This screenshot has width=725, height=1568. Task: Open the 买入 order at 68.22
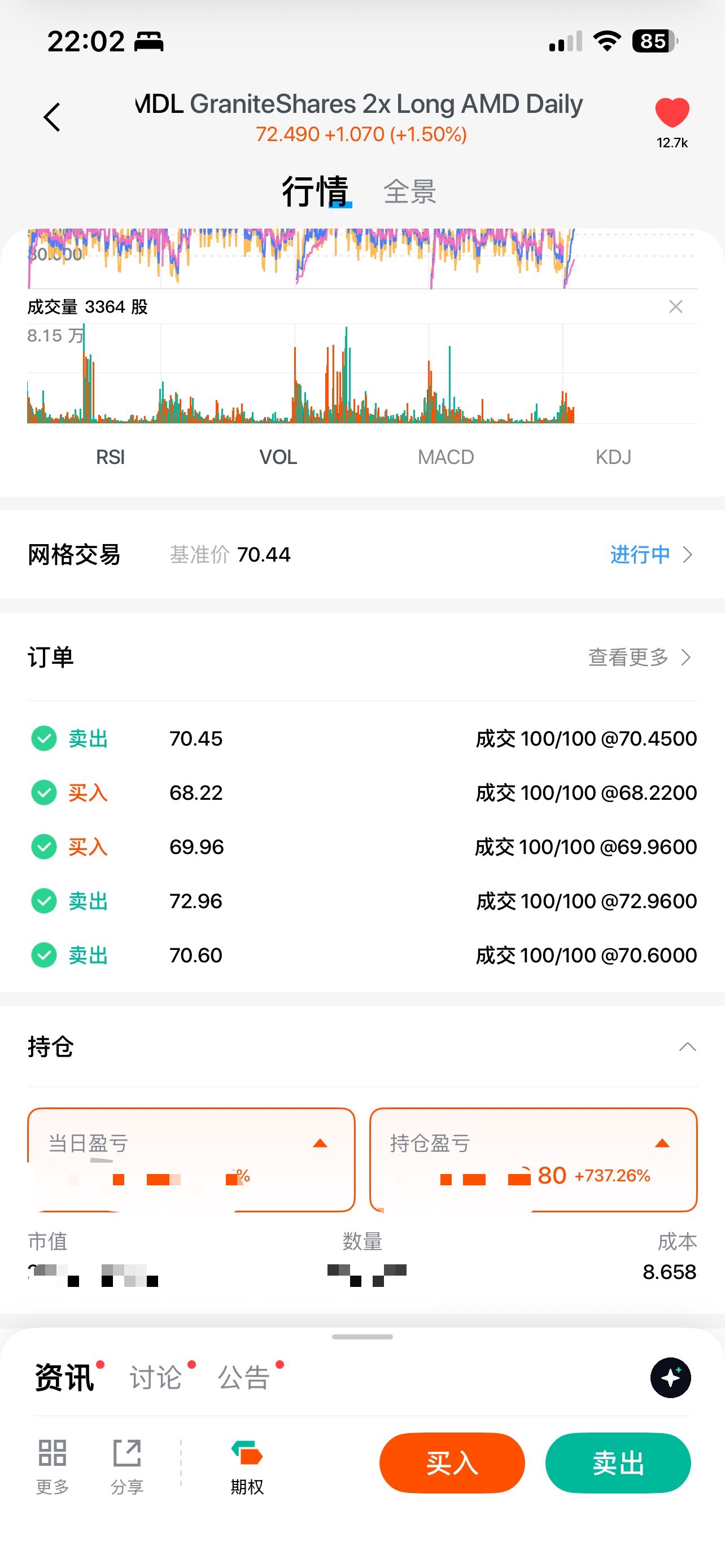[x=363, y=792]
